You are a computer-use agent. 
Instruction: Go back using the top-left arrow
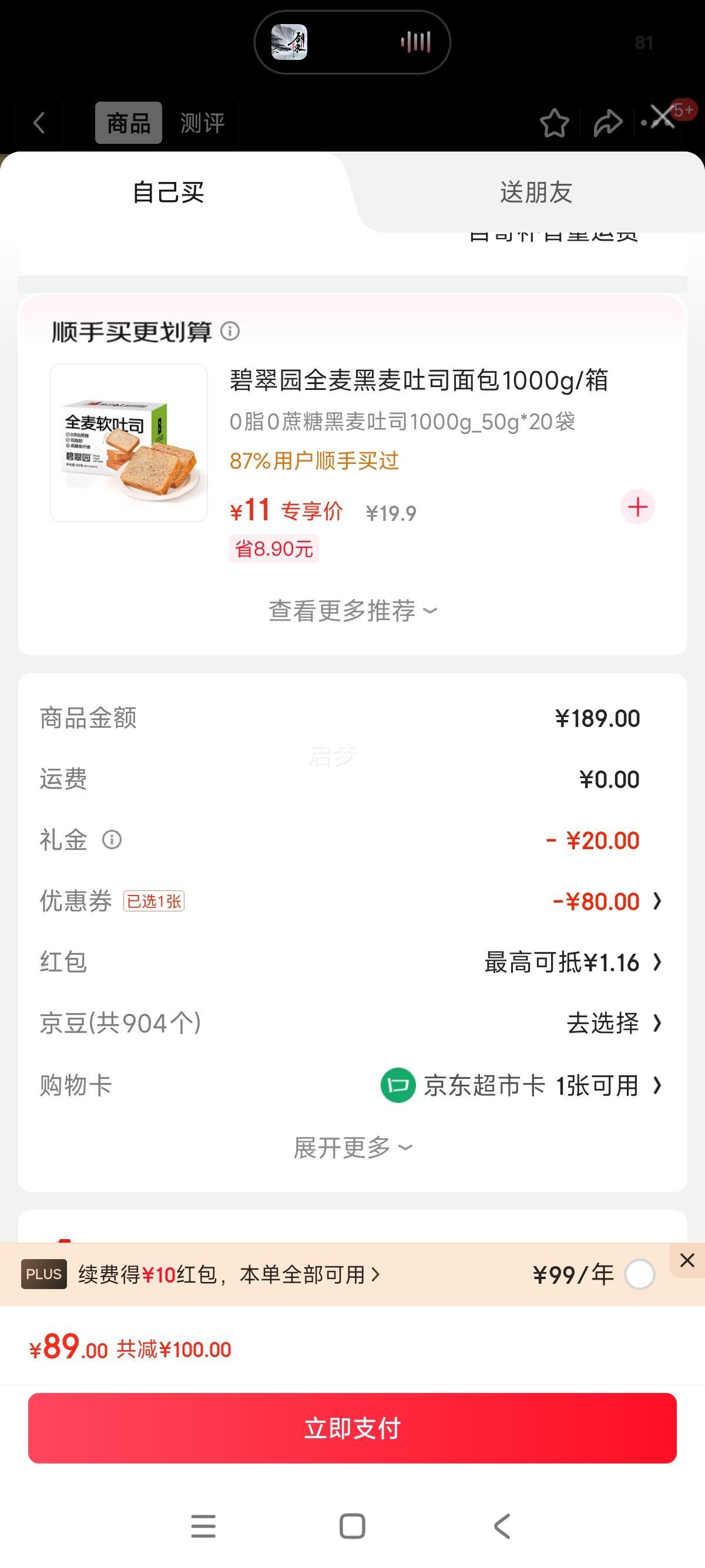coord(38,122)
